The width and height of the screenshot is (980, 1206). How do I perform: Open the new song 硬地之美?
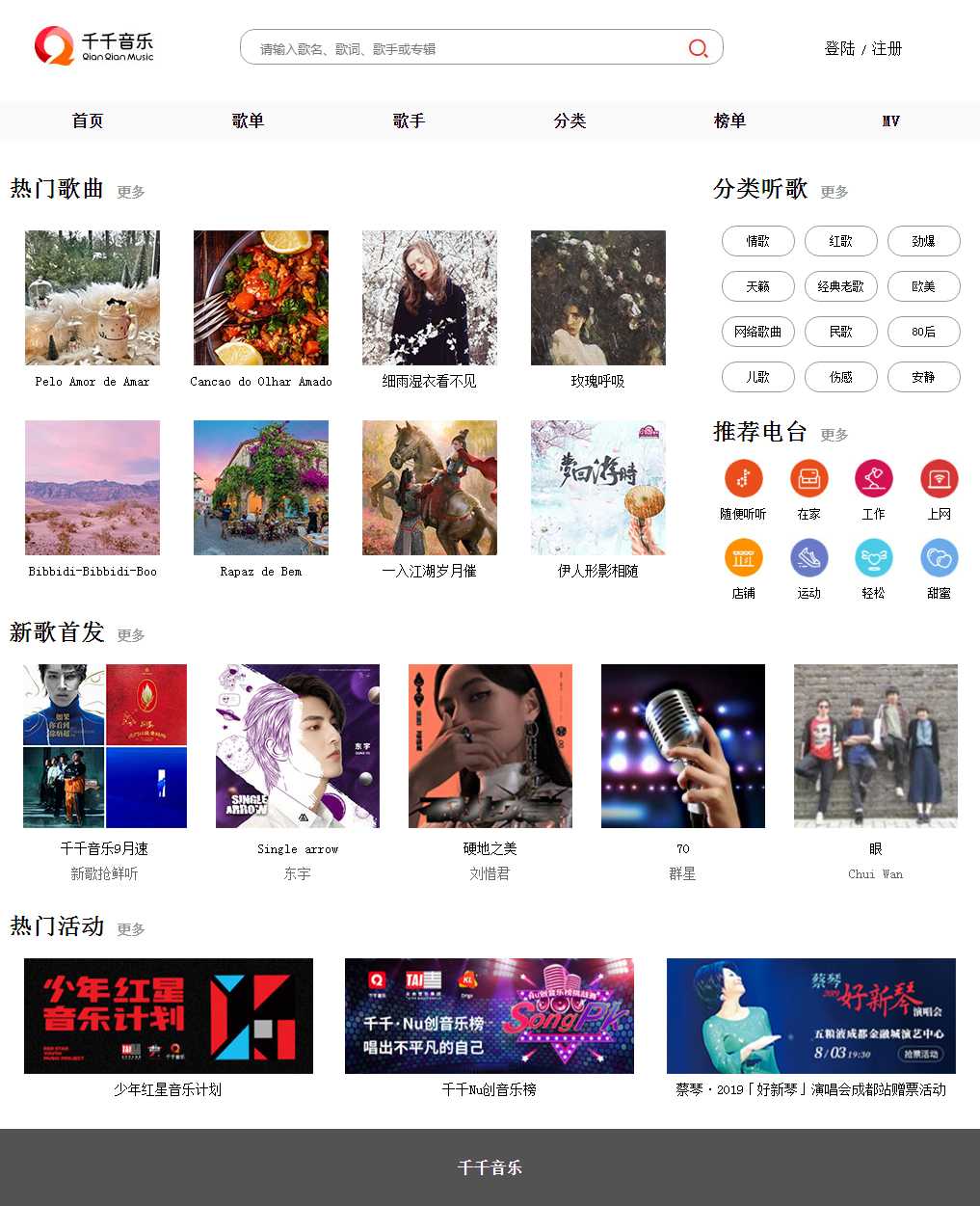490,746
